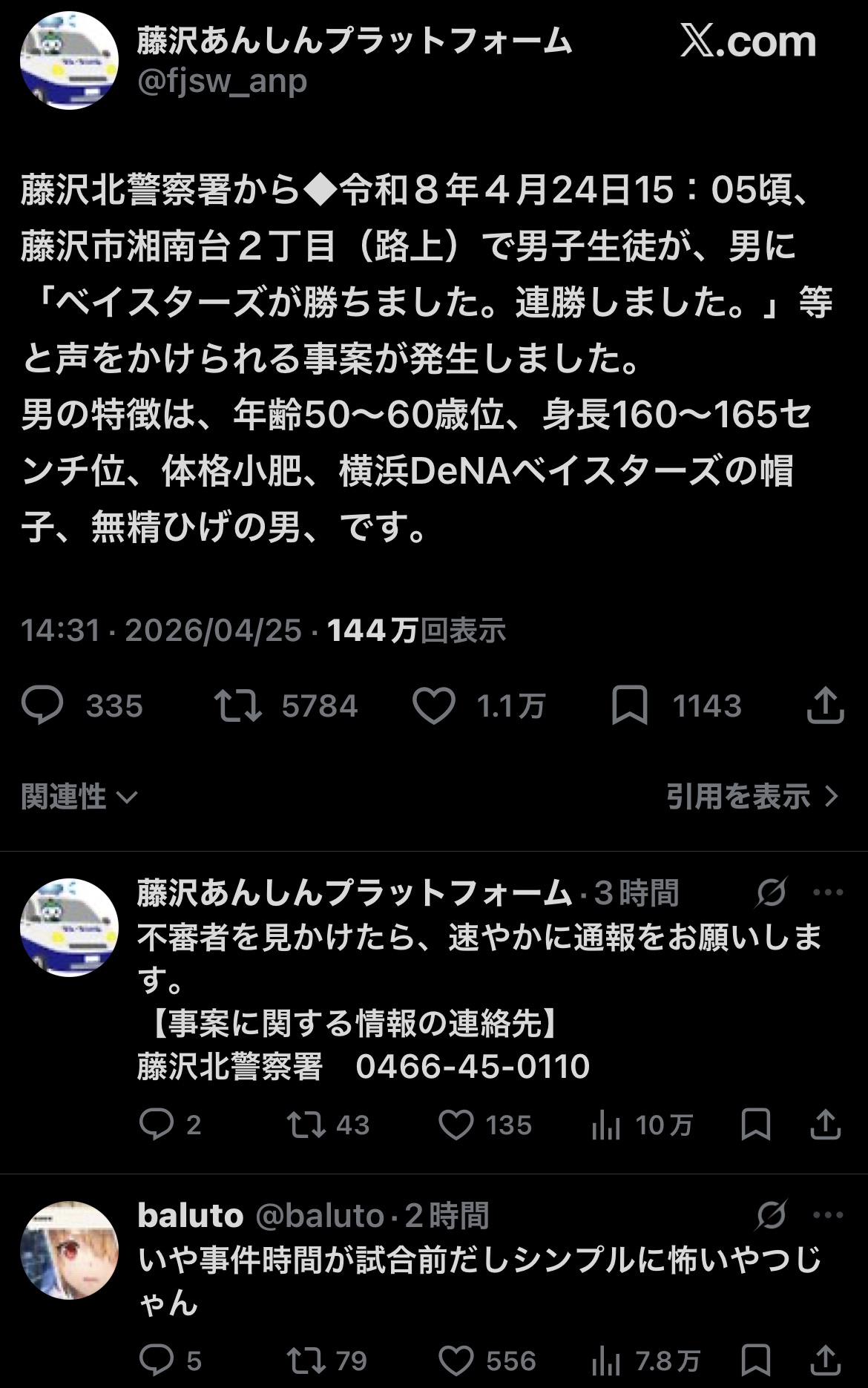Share the main post about 藤沢北警察署
The width and height of the screenshot is (868, 1388).
pos(825,705)
